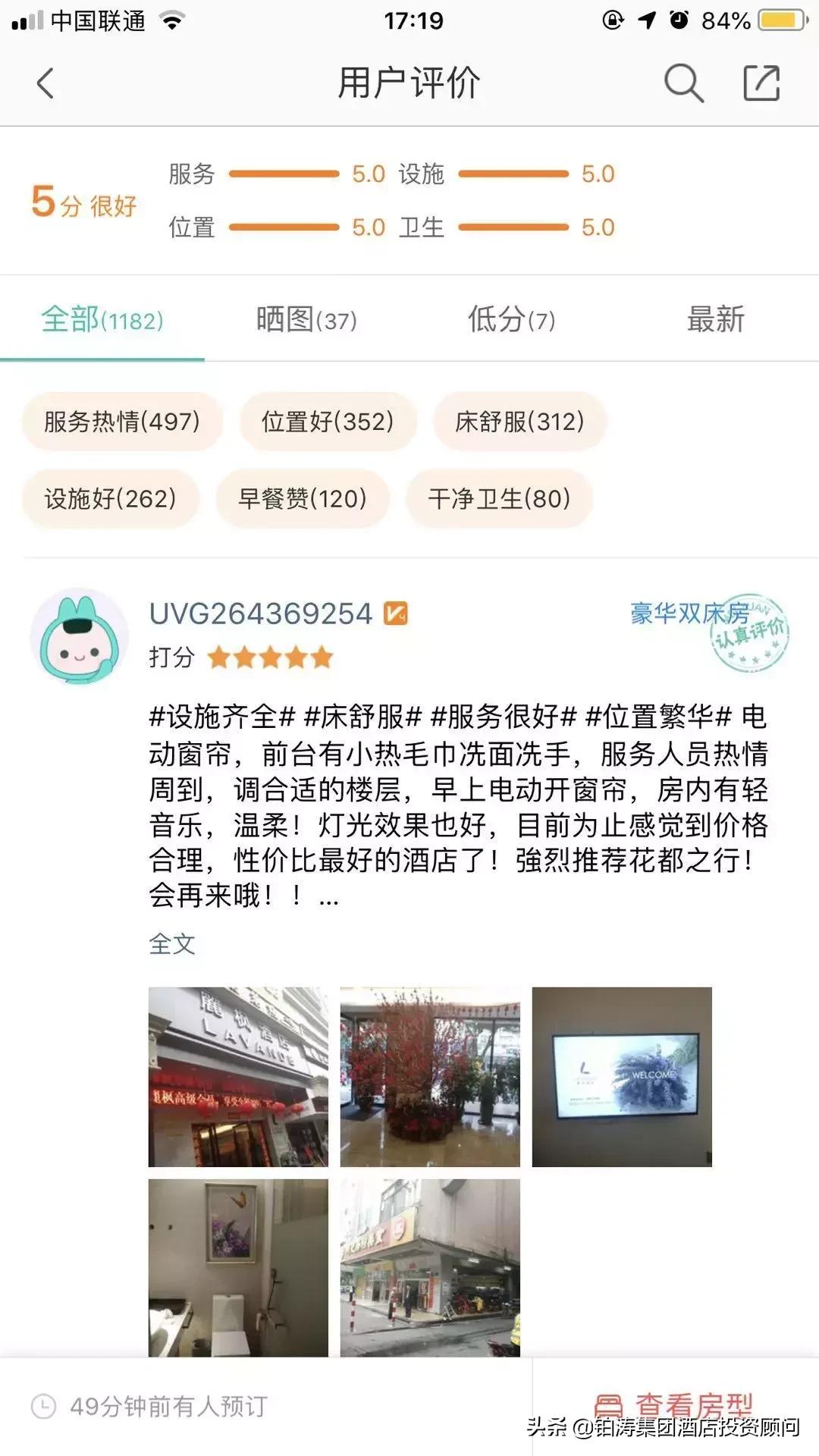This screenshot has height=1456, width=819.
Task: Open the search icon in the header
Action: click(x=683, y=83)
